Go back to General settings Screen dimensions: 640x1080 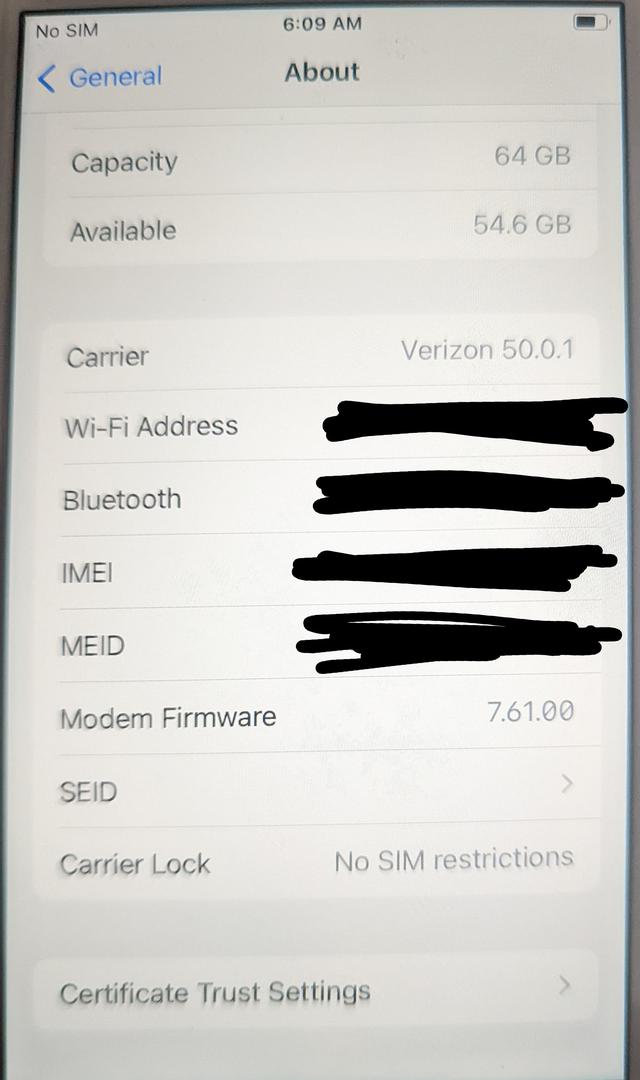pyautogui.click(x=100, y=77)
